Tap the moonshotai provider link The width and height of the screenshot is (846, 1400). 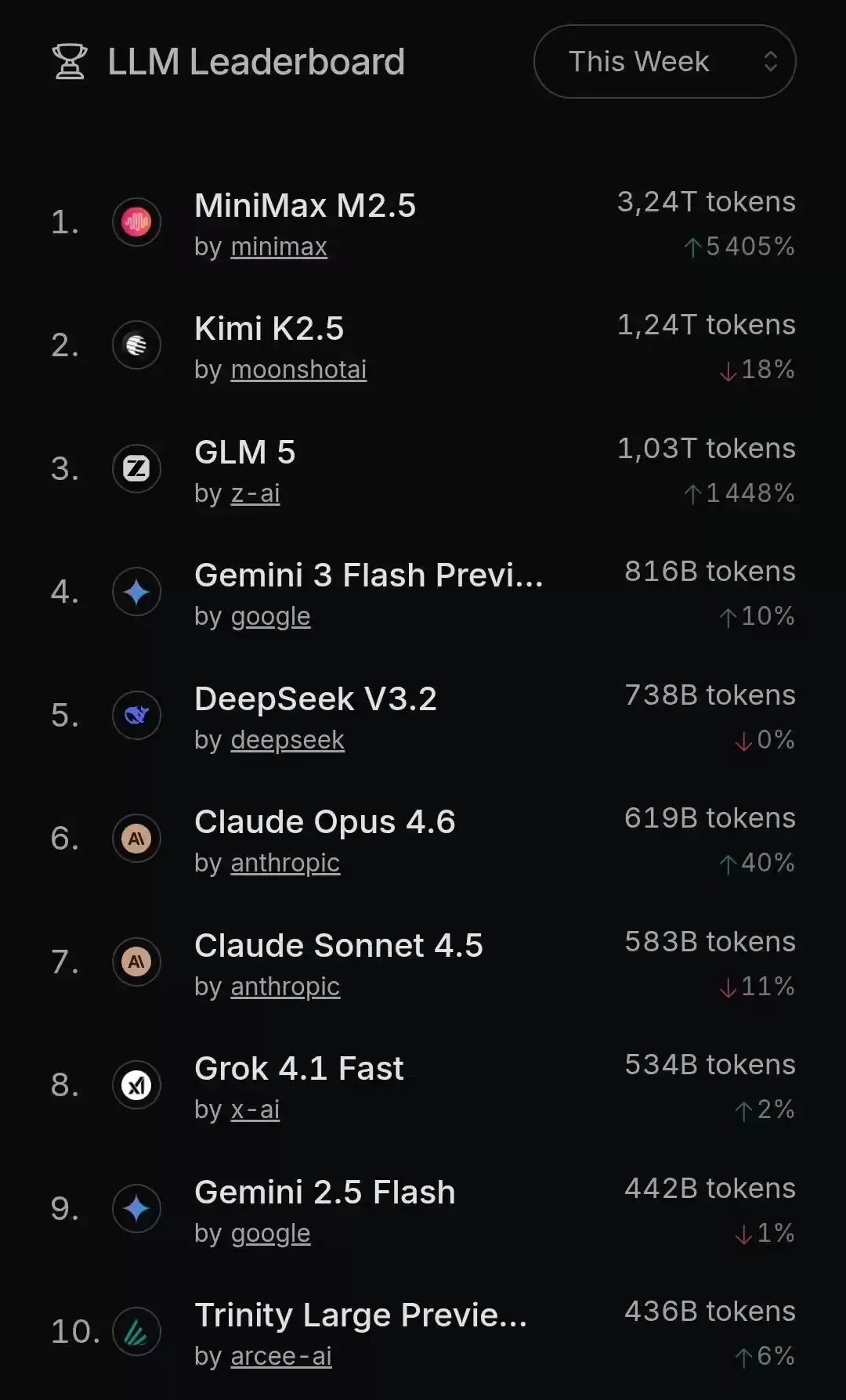click(x=298, y=370)
